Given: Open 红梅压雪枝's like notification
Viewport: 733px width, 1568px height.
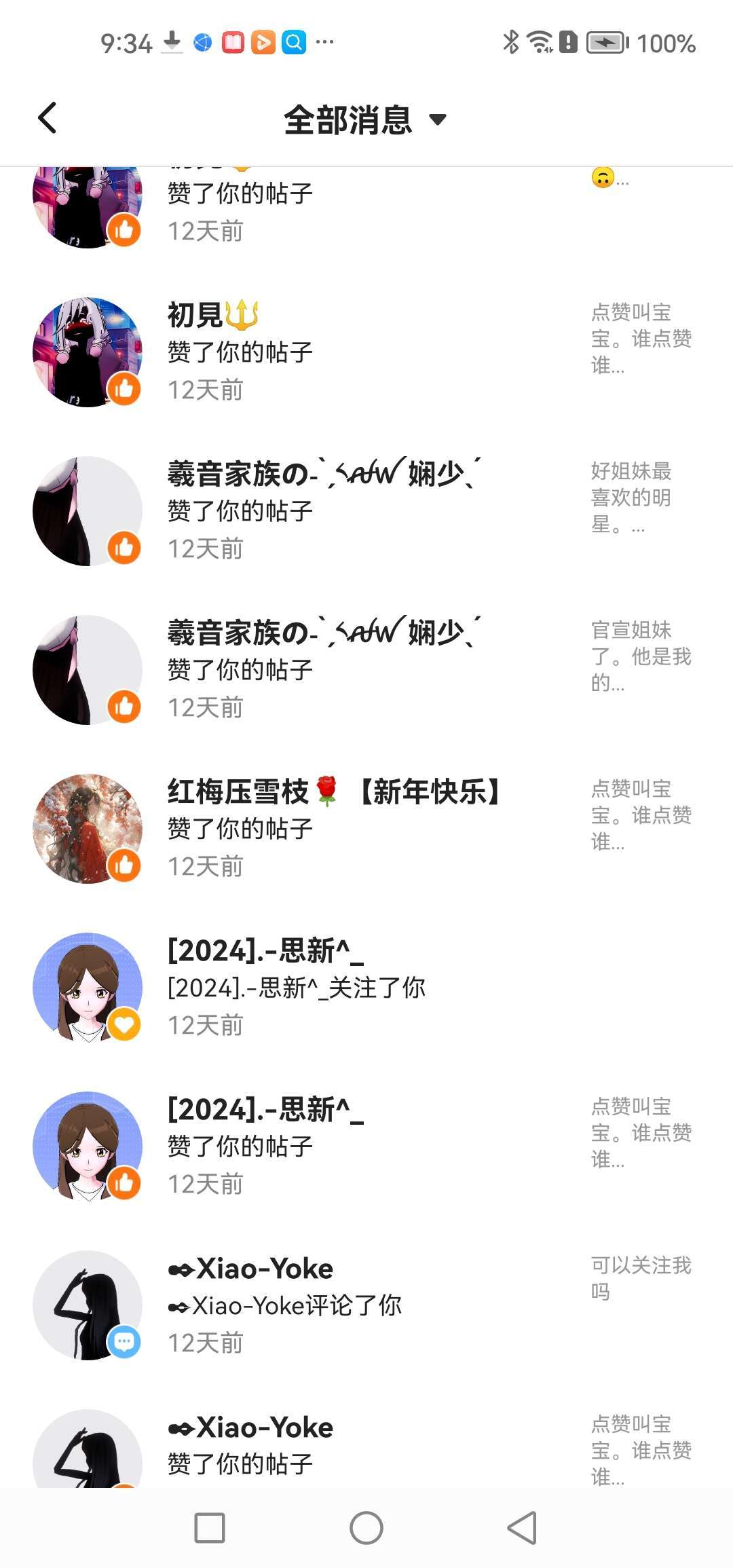Looking at the screenshot, I should (366, 828).
